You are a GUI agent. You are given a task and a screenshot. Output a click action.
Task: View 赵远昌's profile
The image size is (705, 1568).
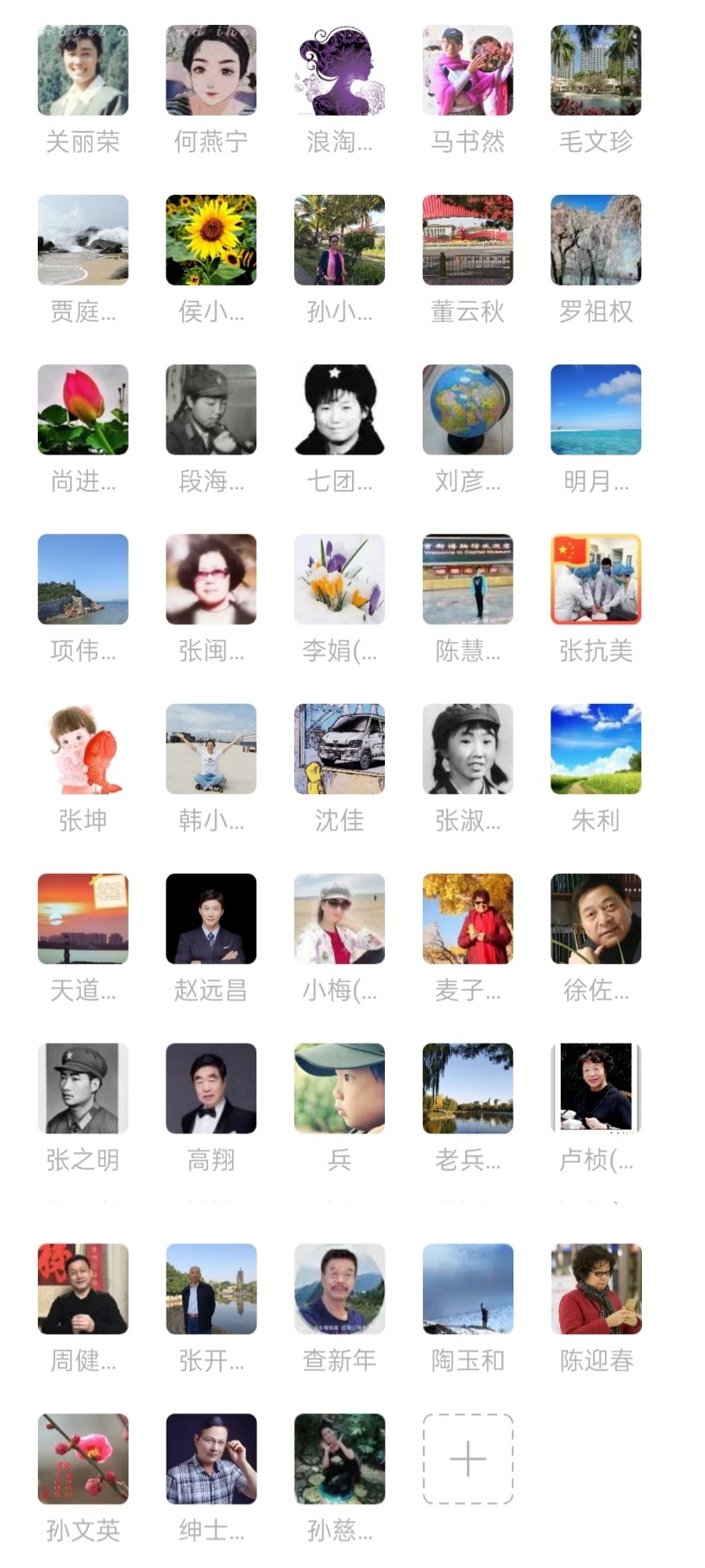tap(211, 919)
